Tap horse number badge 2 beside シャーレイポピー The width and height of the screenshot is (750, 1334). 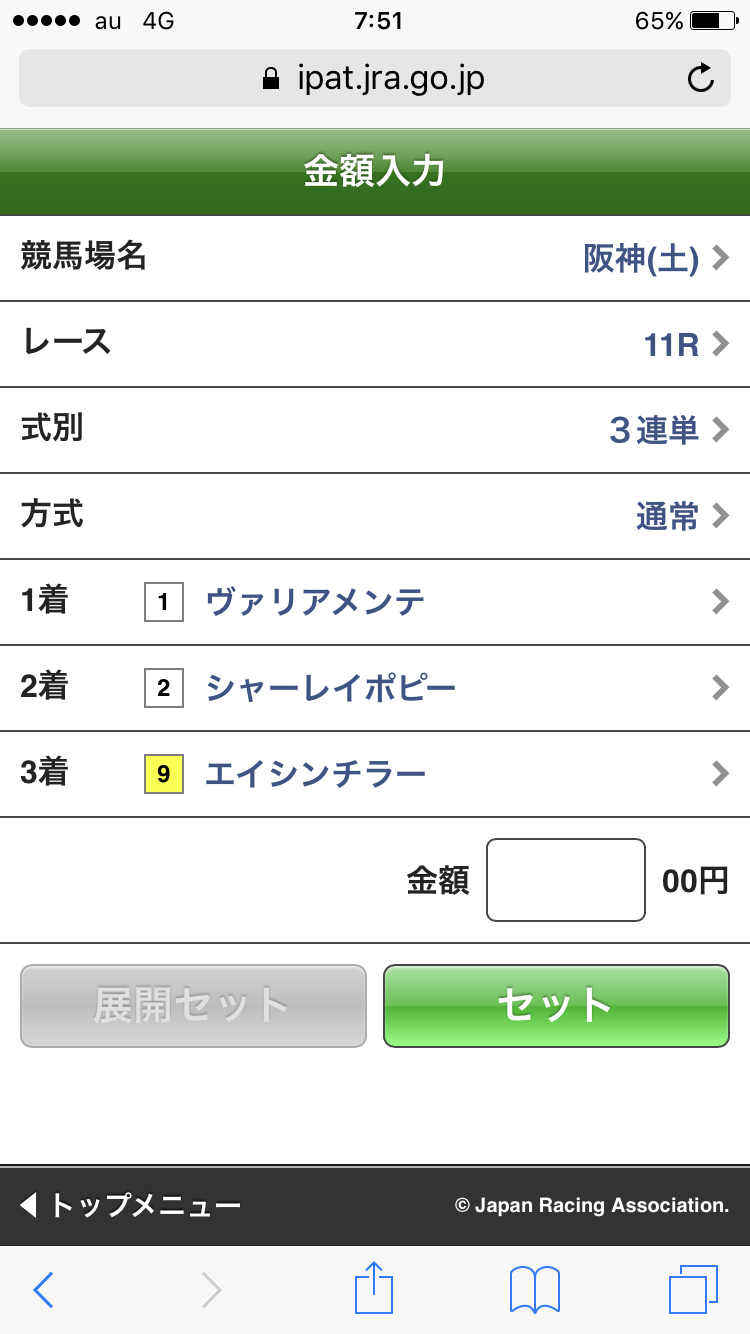pyautogui.click(x=164, y=688)
